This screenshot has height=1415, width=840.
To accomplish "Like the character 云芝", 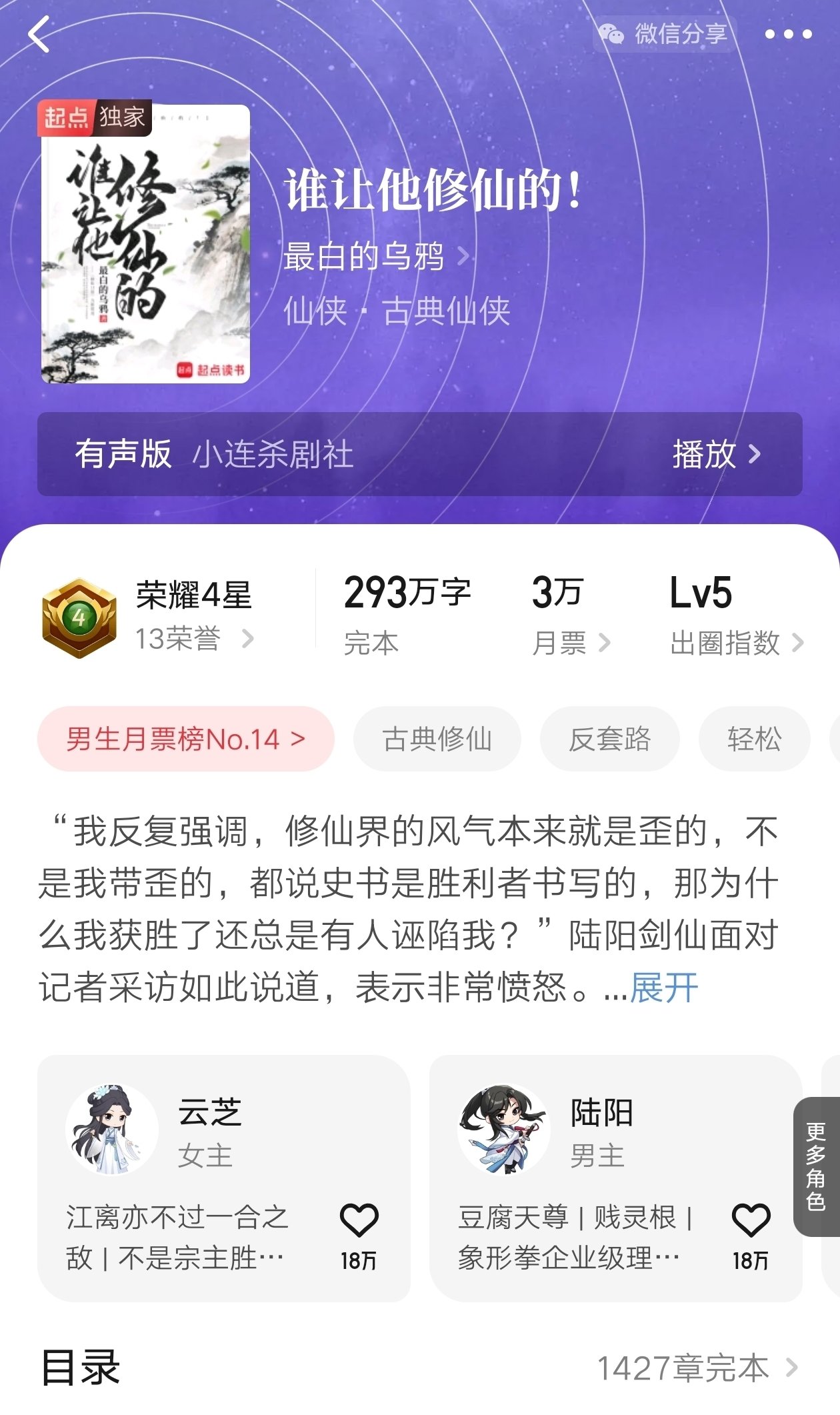I will click(359, 1220).
